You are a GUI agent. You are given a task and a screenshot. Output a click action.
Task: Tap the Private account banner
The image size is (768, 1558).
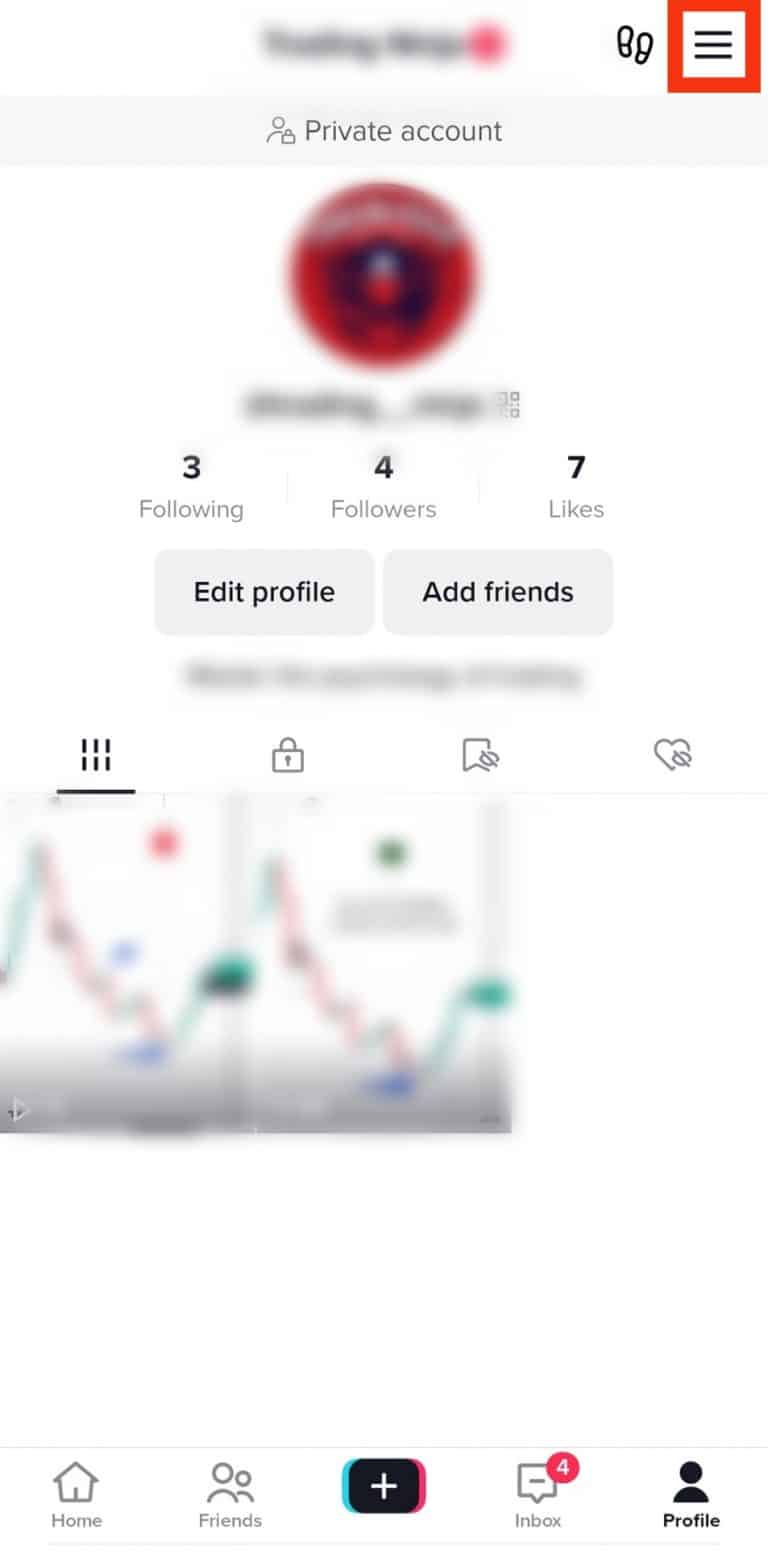pos(384,131)
